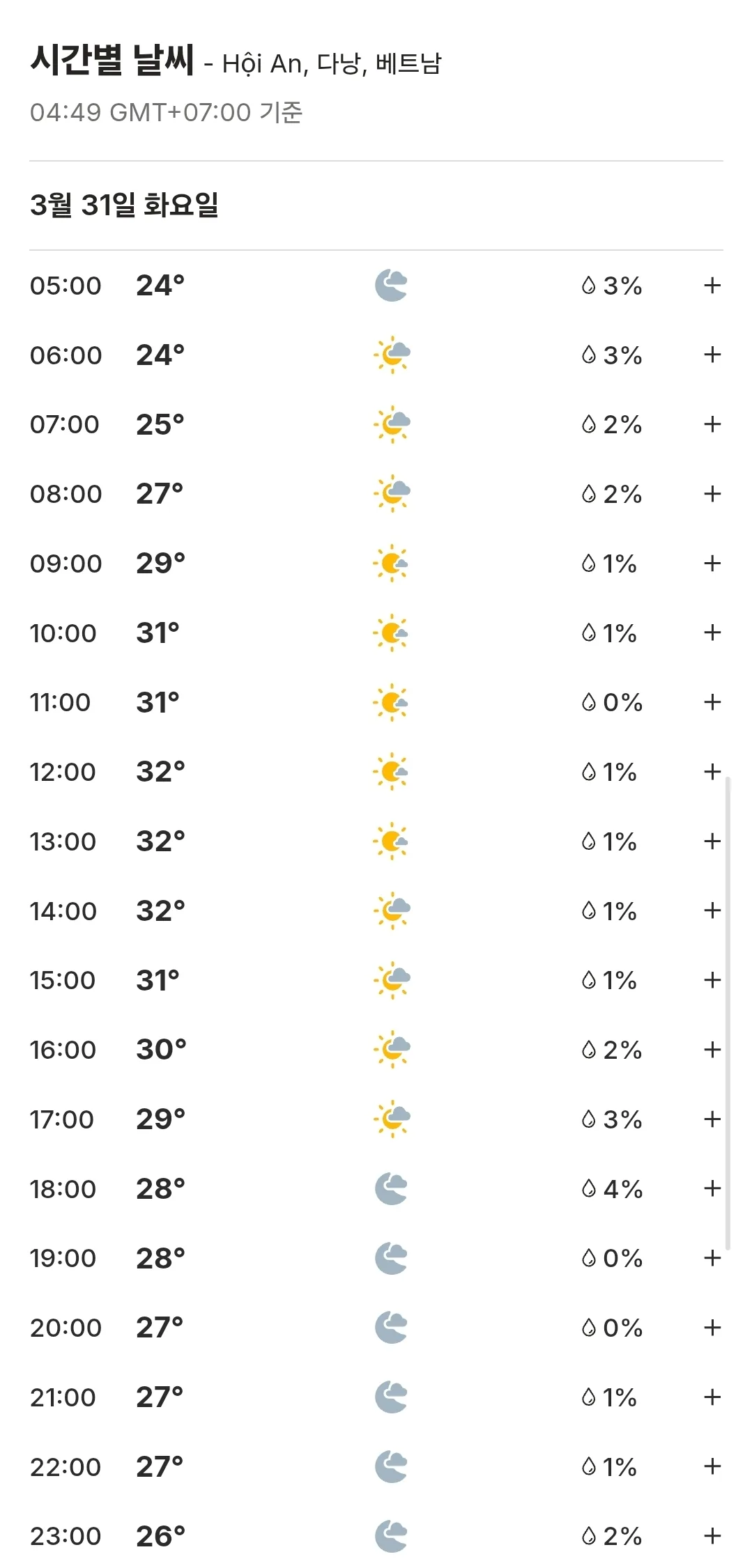This screenshot has height=1568, width=752.
Task: Open details for the 07:00 forecast
Action: coord(712,424)
